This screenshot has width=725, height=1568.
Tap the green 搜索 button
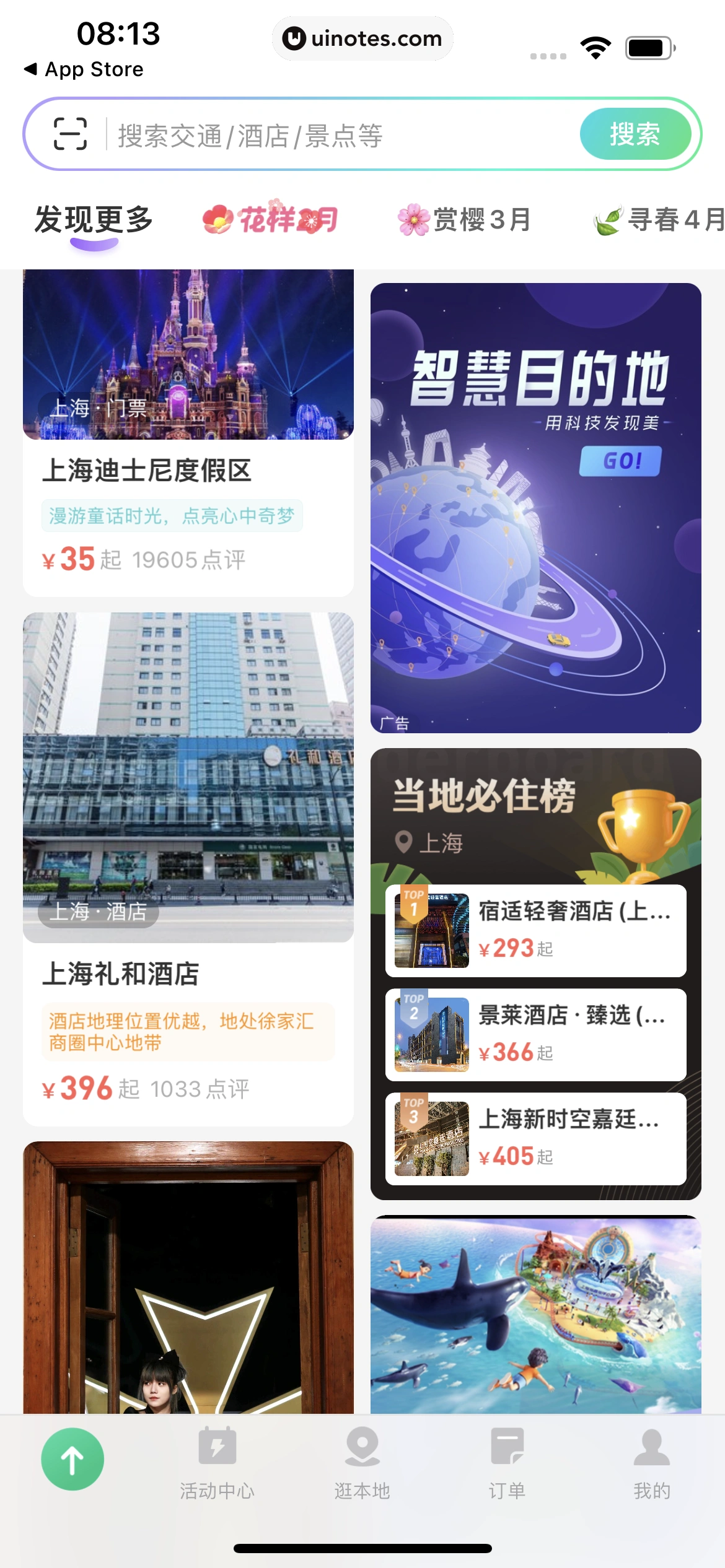[635, 134]
